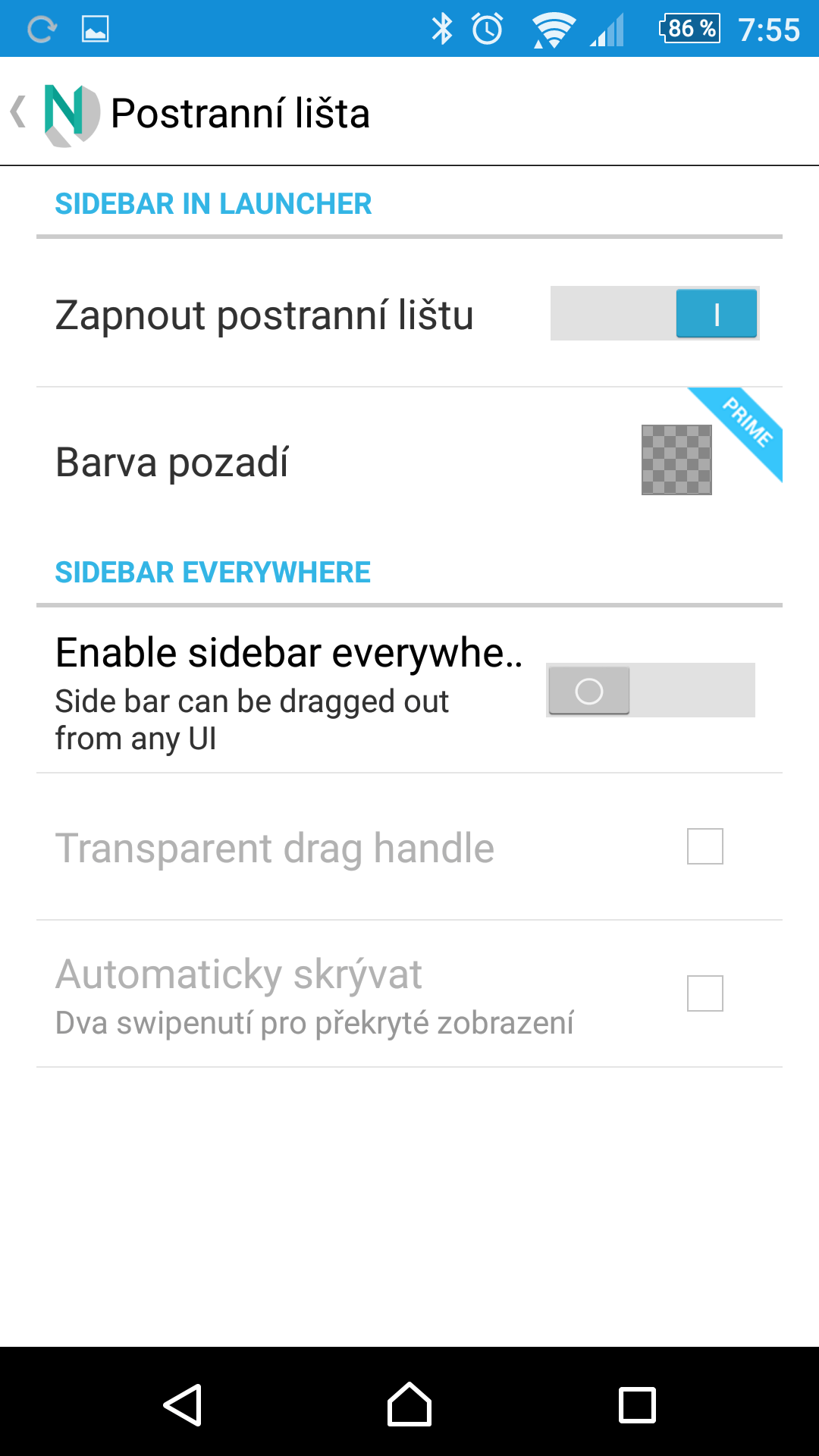The width and height of the screenshot is (819, 1456).
Task: Check the Automaticky skrývat box
Action: (704, 993)
